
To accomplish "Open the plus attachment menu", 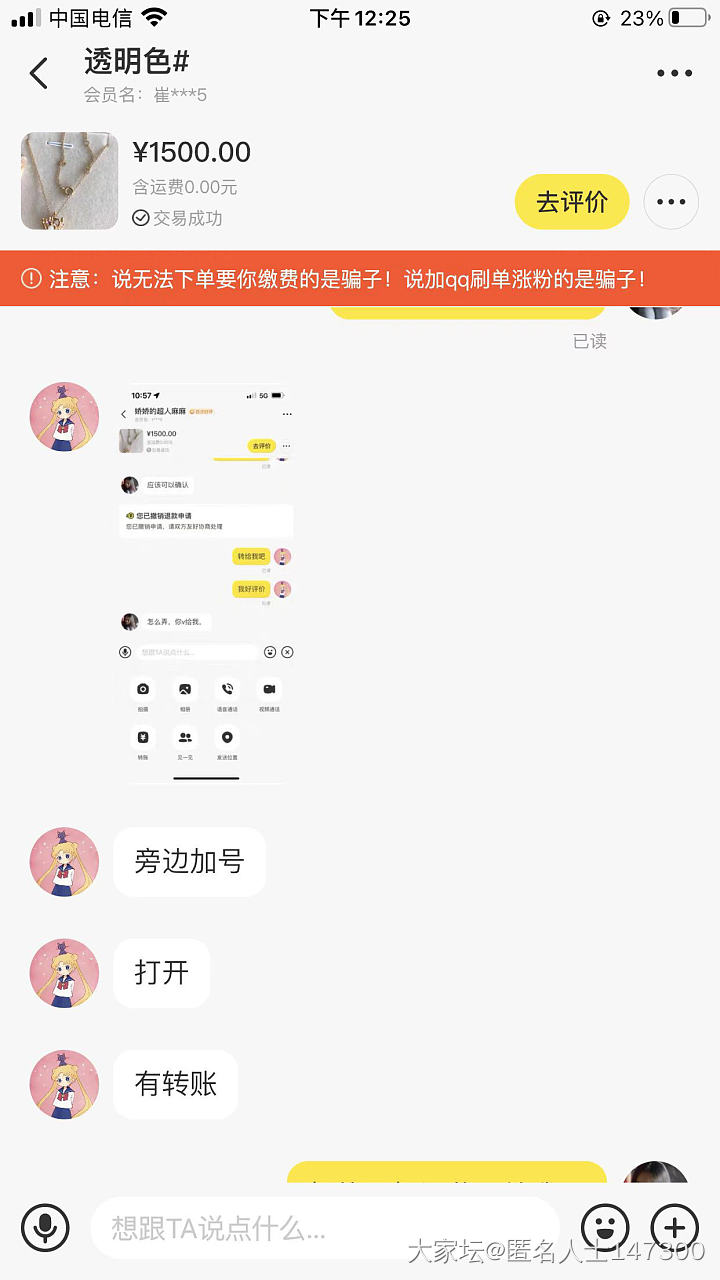I will pyautogui.click(x=675, y=1227).
